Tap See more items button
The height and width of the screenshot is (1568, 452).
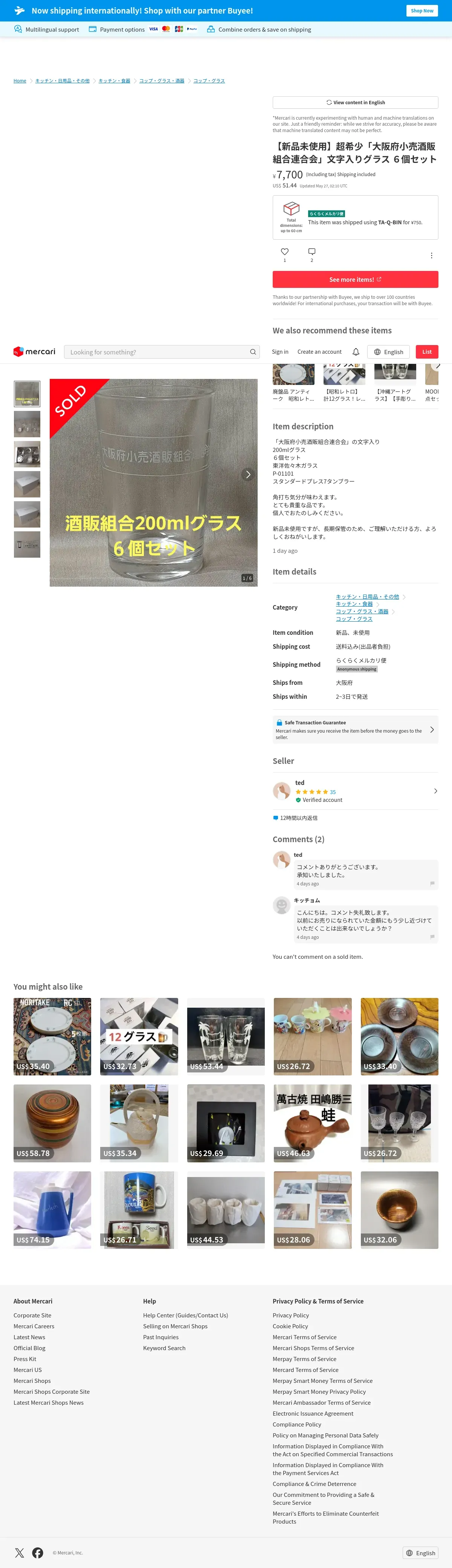355,279
